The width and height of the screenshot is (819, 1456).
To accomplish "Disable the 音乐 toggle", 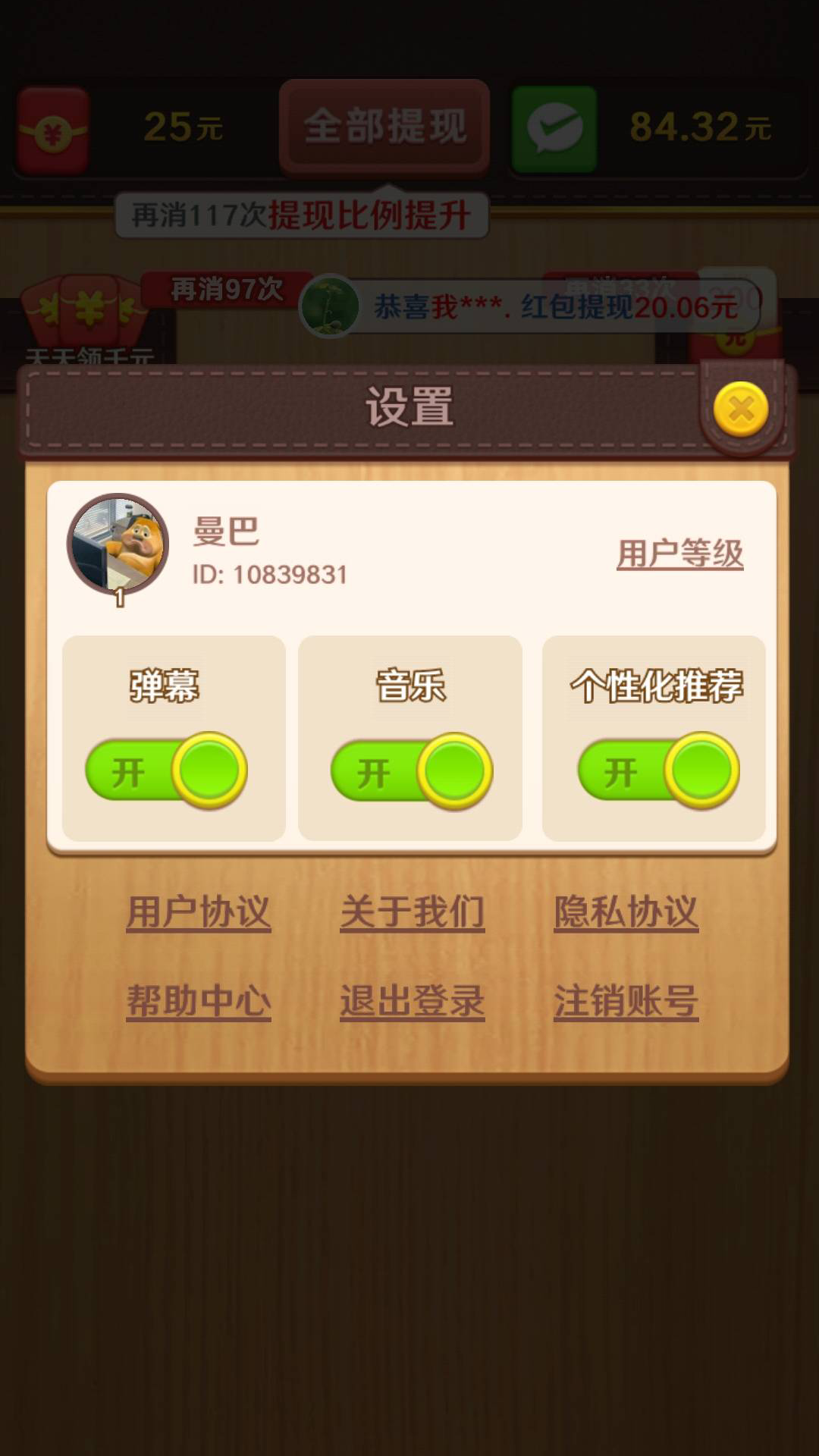I will click(412, 772).
